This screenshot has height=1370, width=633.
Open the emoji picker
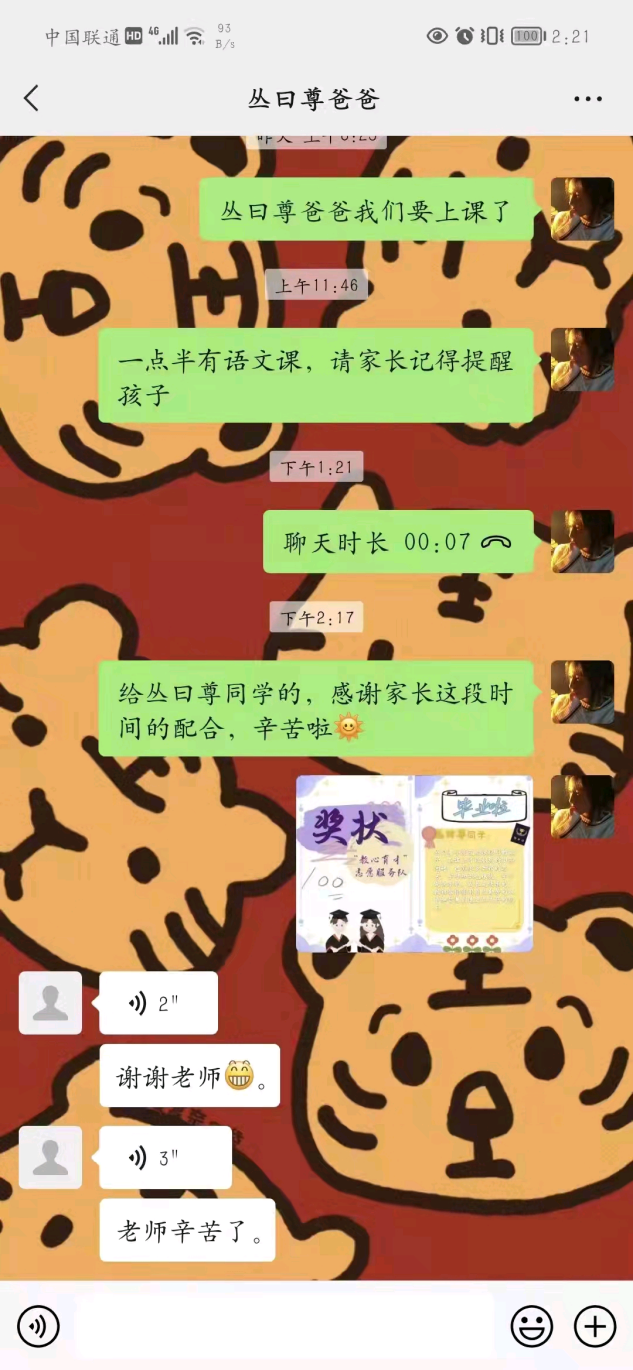tap(532, 1326)
